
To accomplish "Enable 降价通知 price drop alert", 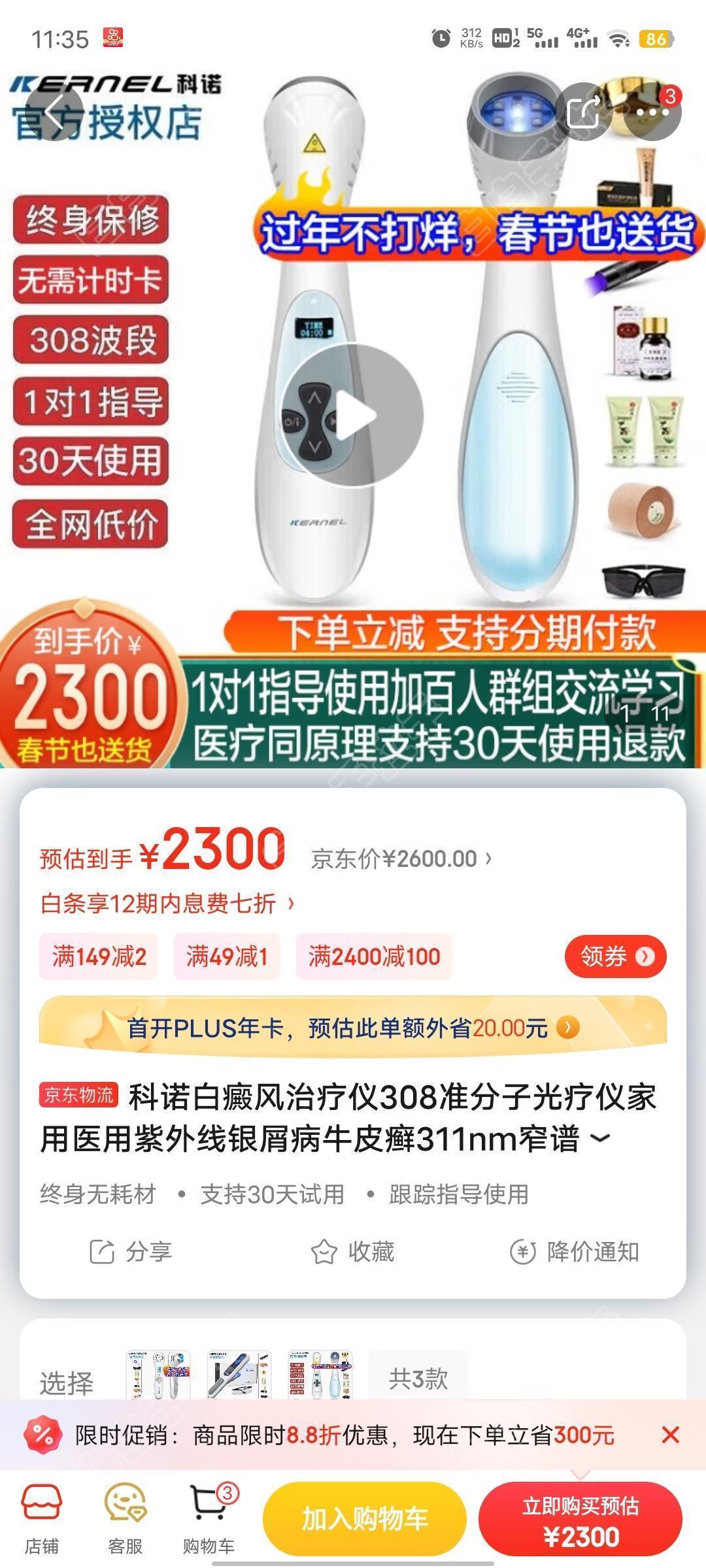I will click(575, 1252).
